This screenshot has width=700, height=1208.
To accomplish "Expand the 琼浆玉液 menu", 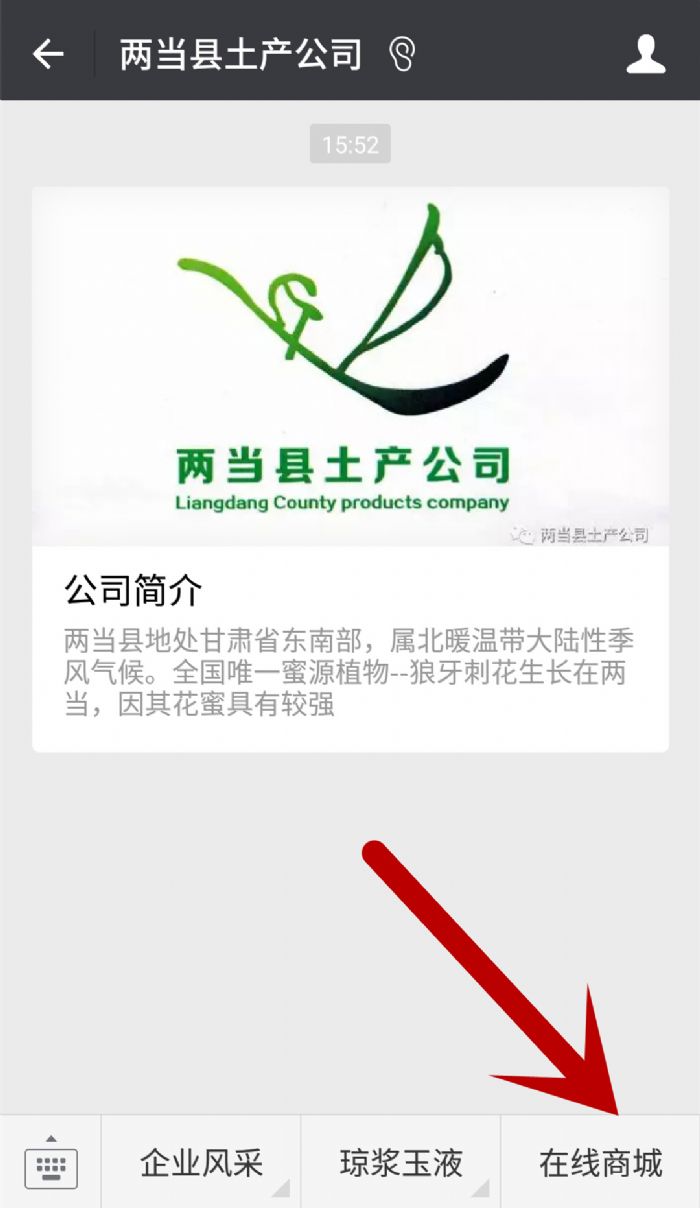I will tap(401, 1163).
